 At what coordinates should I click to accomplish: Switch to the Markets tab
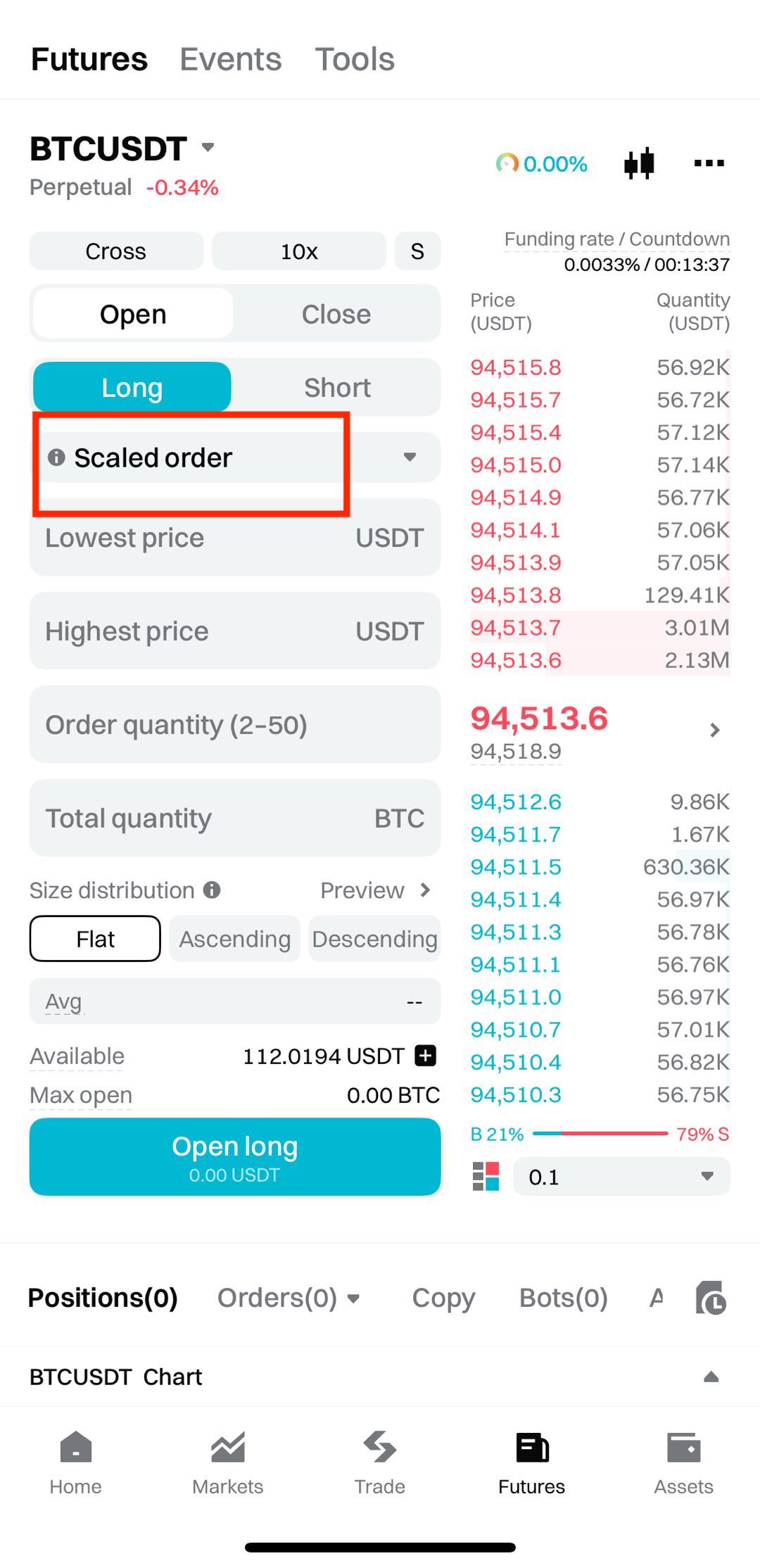click(x=227, y=1464)
